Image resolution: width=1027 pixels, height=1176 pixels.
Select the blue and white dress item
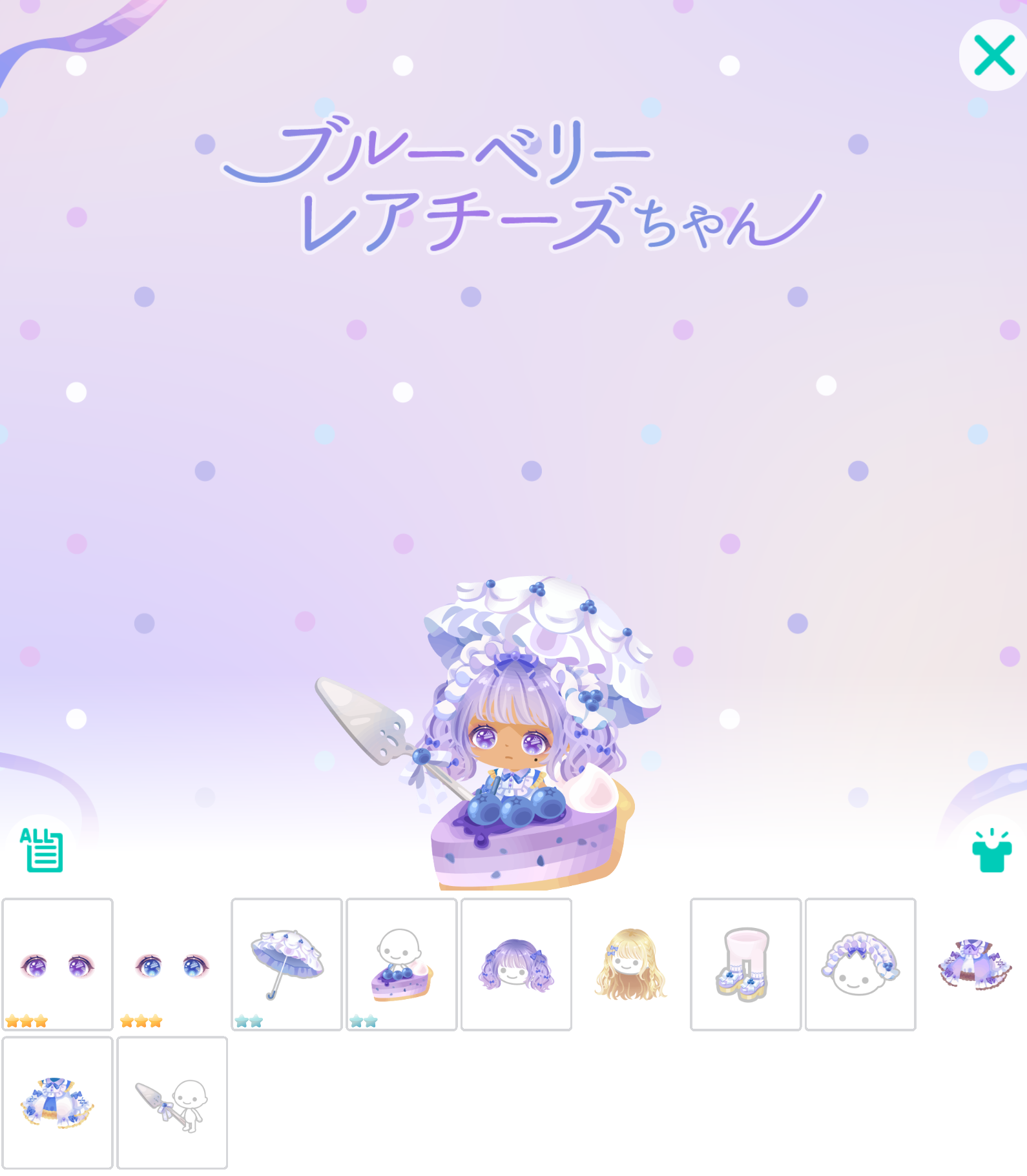point(57,1102)
